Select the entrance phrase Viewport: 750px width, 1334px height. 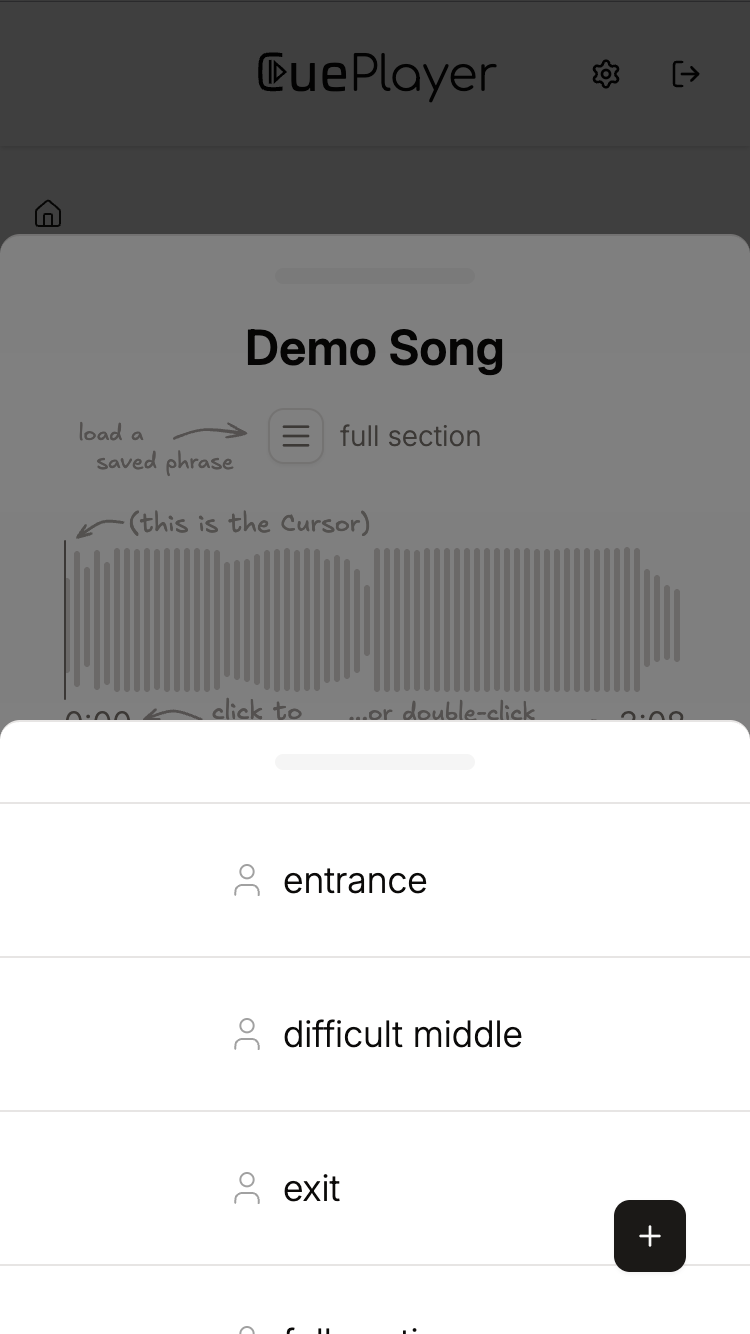click(375, 880)
